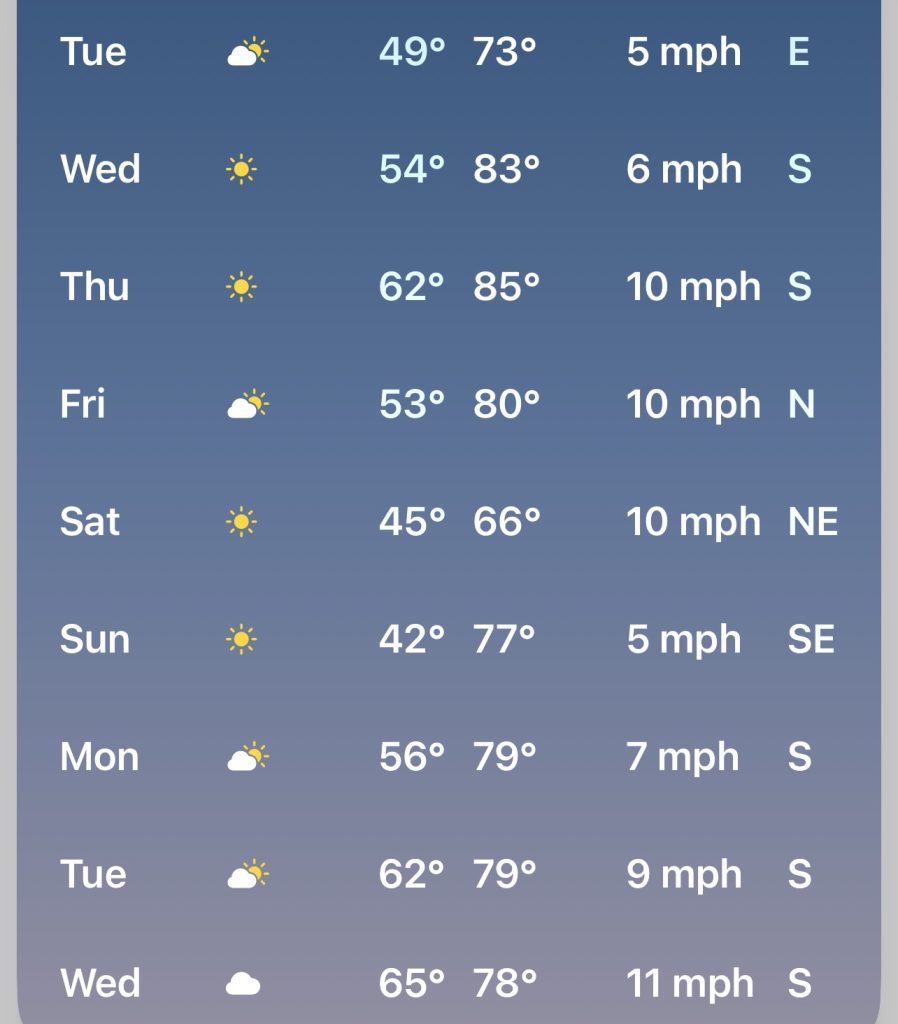The image size is (898, 1024).
Task: Tap the Sun forecast row
Action: coord(448,639)
